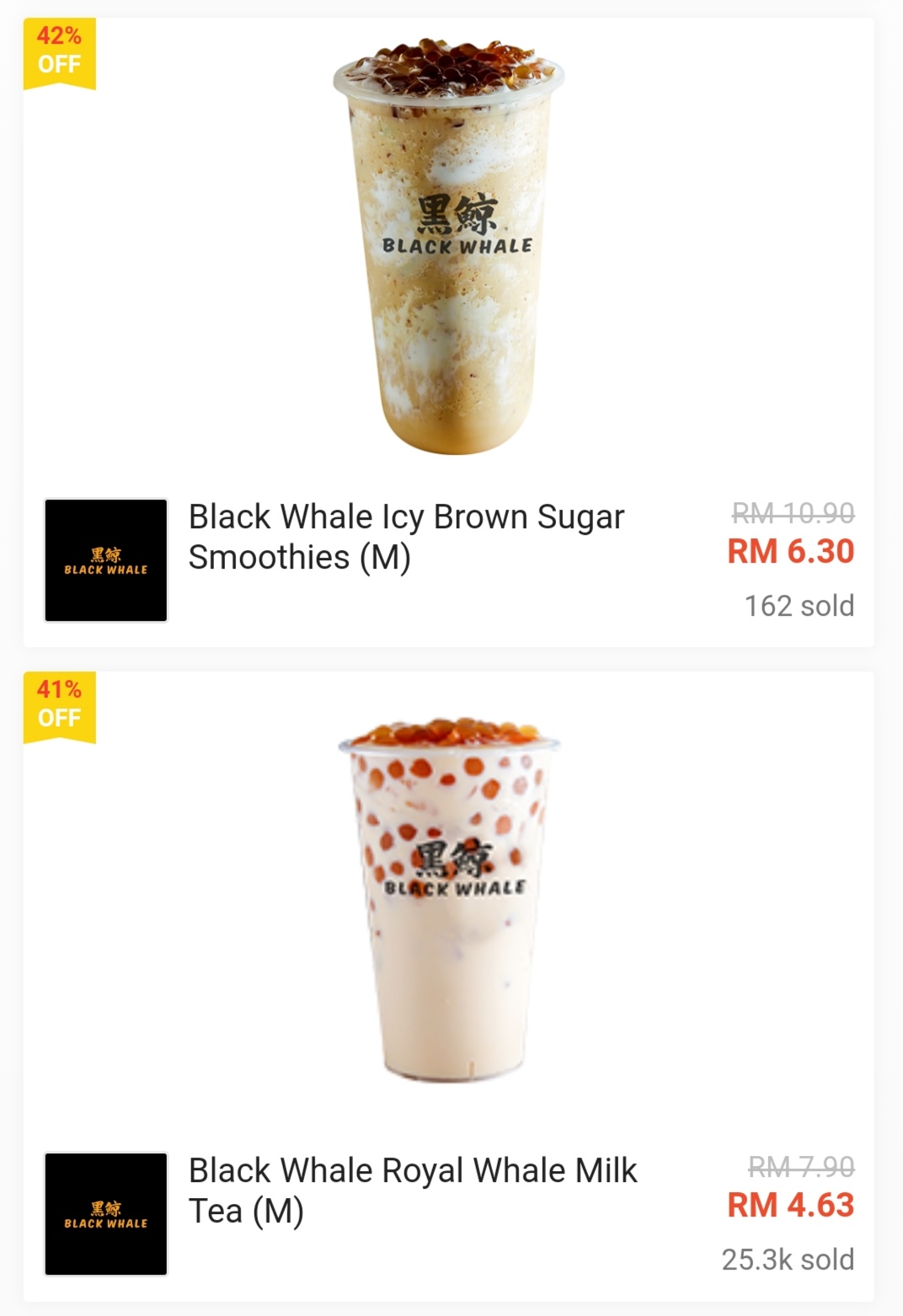Open Black Whale Royal Whale Milk Tea deal

[x=413, y=1190]
